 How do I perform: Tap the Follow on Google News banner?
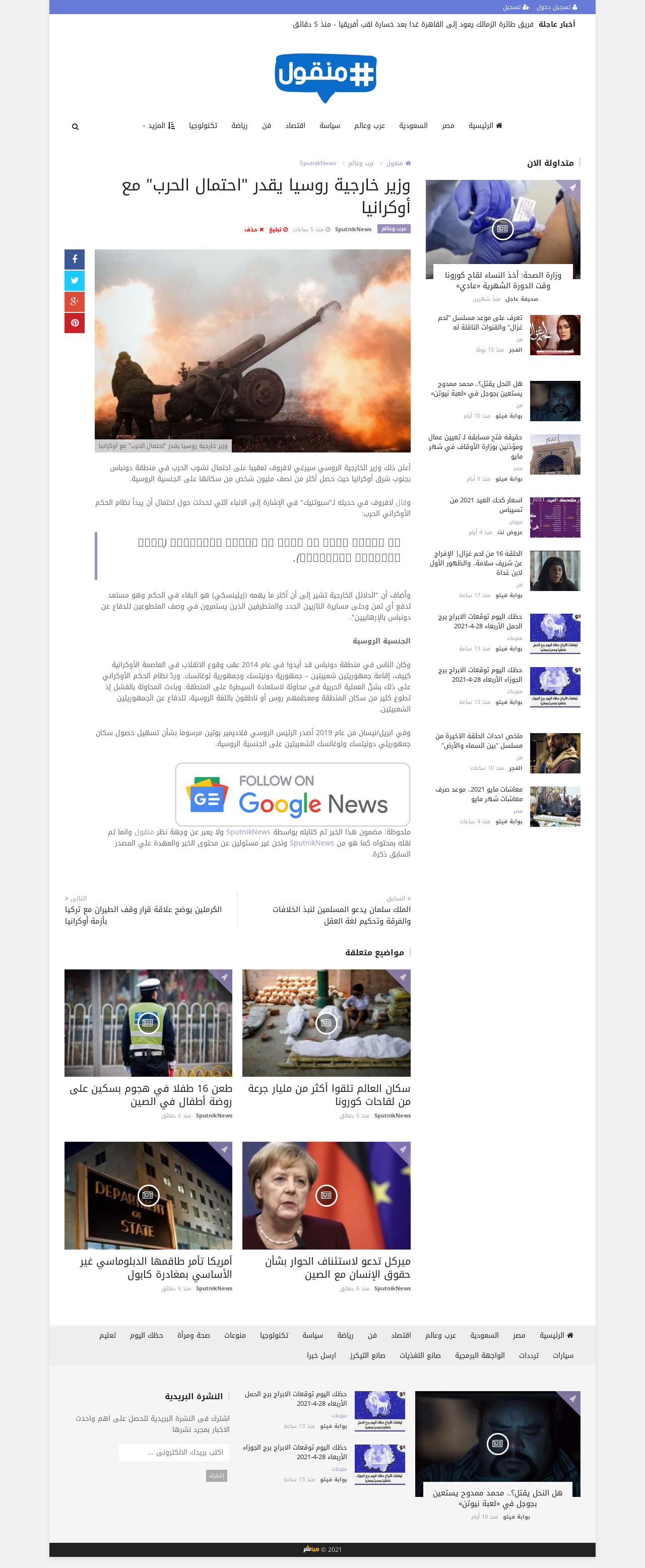click(x=293, y=795)
